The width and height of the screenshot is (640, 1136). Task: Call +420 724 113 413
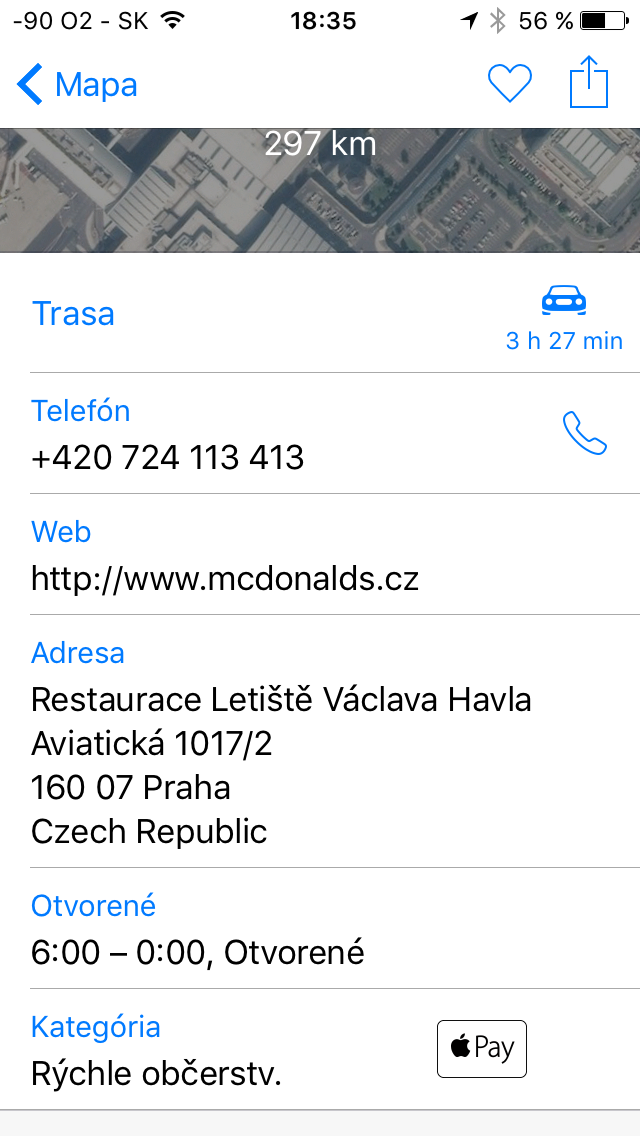[x=585, y=435]
